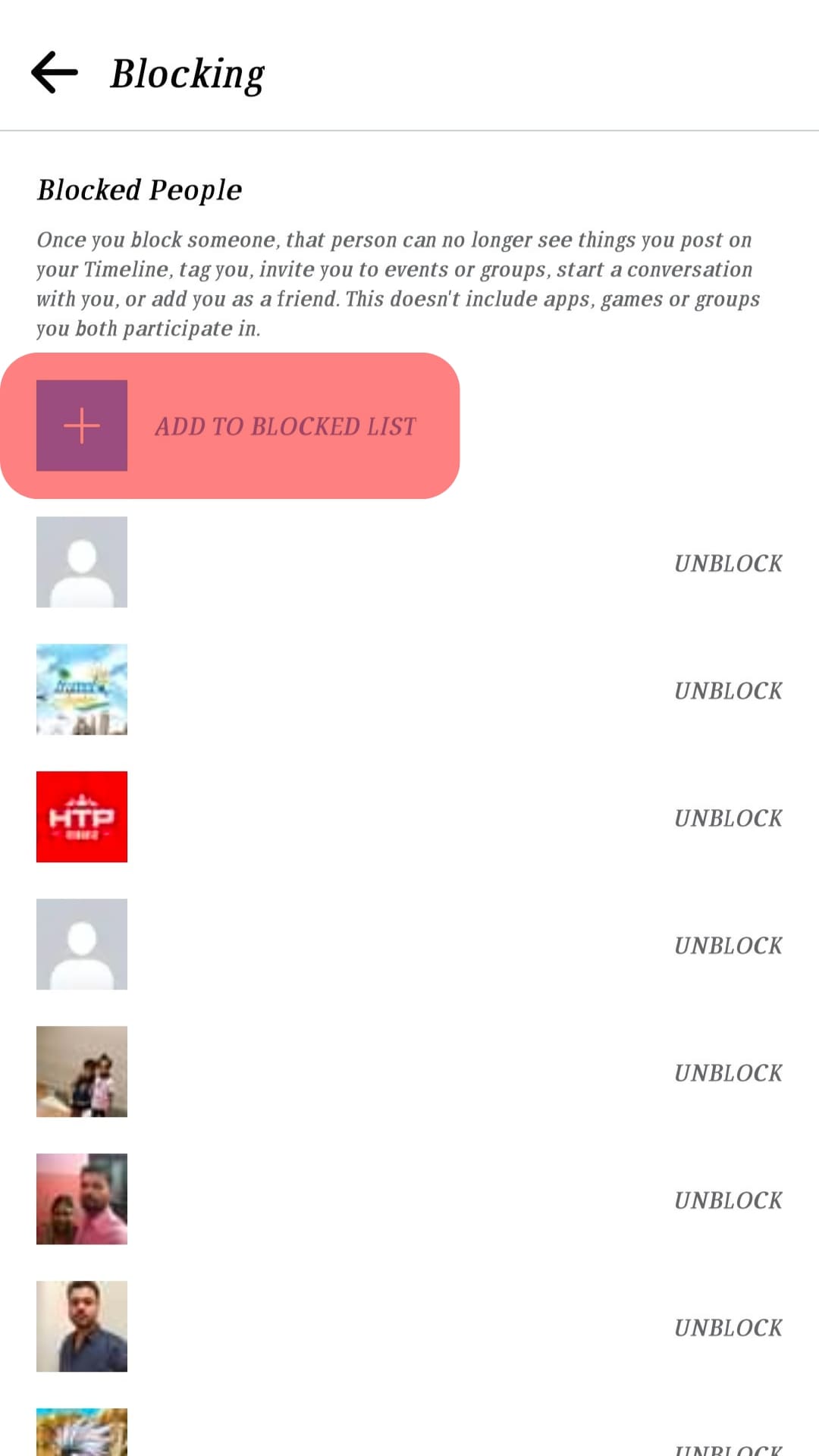Unblock the account showing two children
Image resolution: width=819 pixels, height=1456 pixels.
tap(727, 1073)
